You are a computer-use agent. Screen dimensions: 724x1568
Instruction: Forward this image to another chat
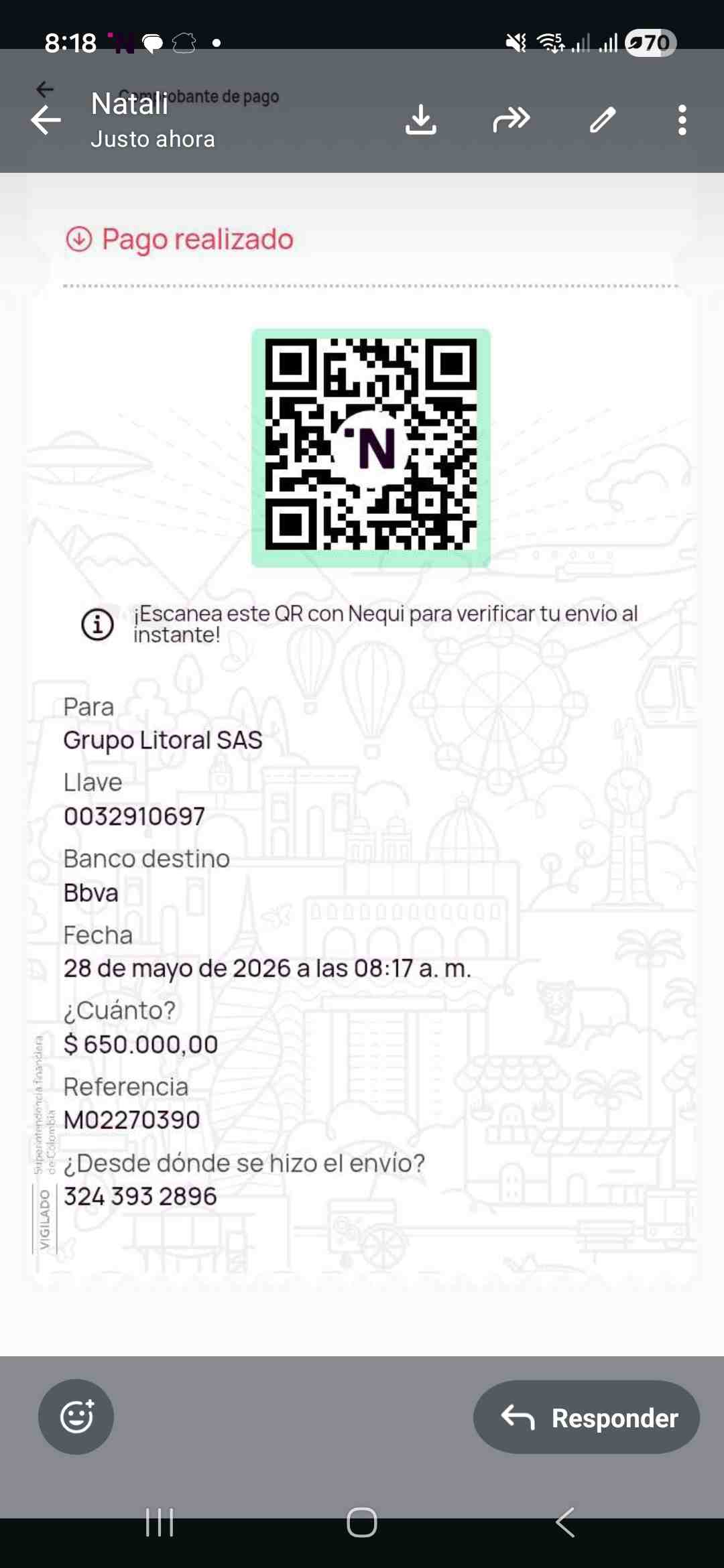511,121
